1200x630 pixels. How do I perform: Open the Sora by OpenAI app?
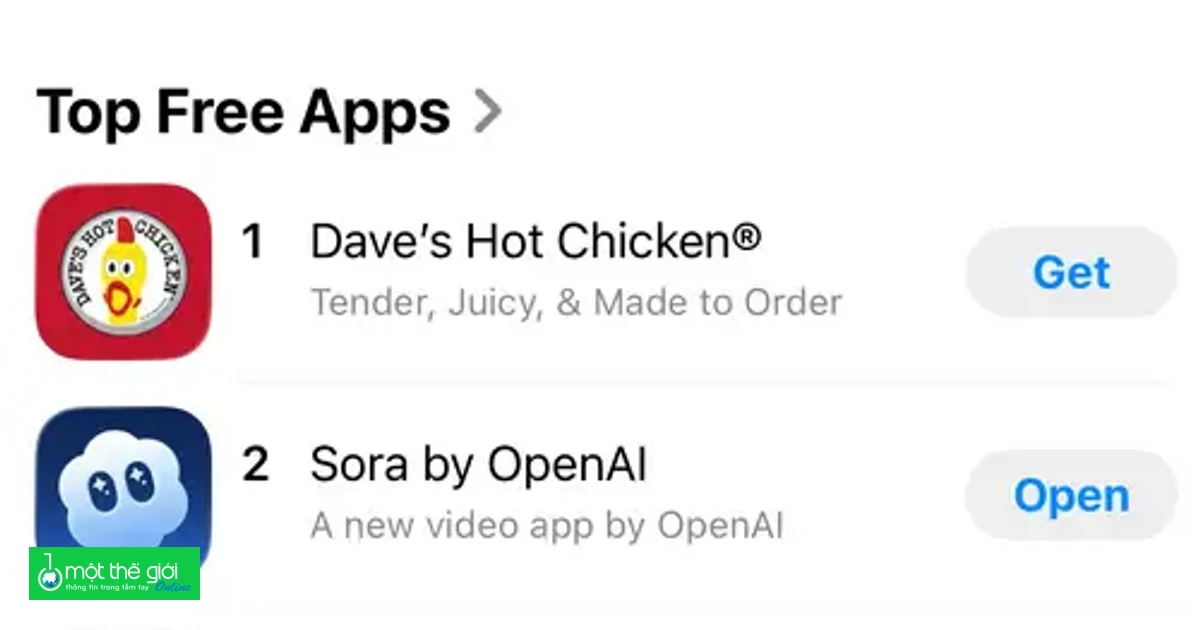click(1071, 496)
